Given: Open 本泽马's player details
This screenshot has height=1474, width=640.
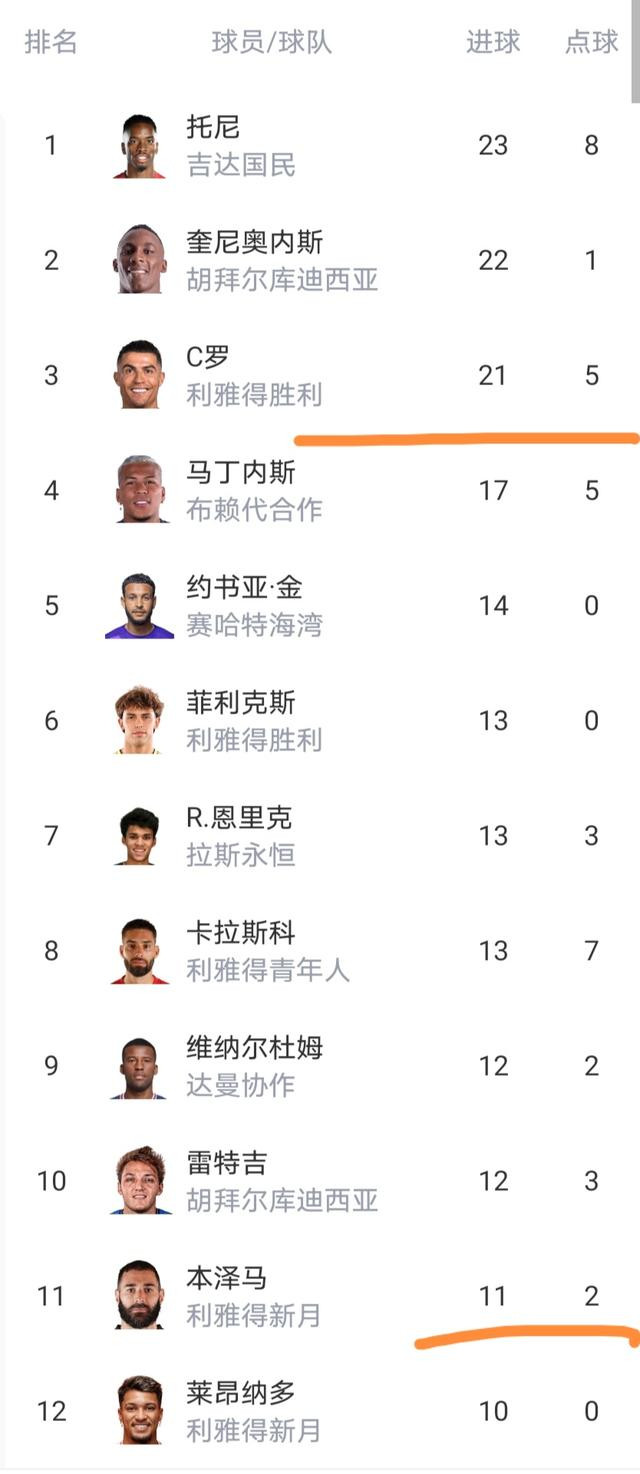Looking at the screenshot, I should (240, 1296).
